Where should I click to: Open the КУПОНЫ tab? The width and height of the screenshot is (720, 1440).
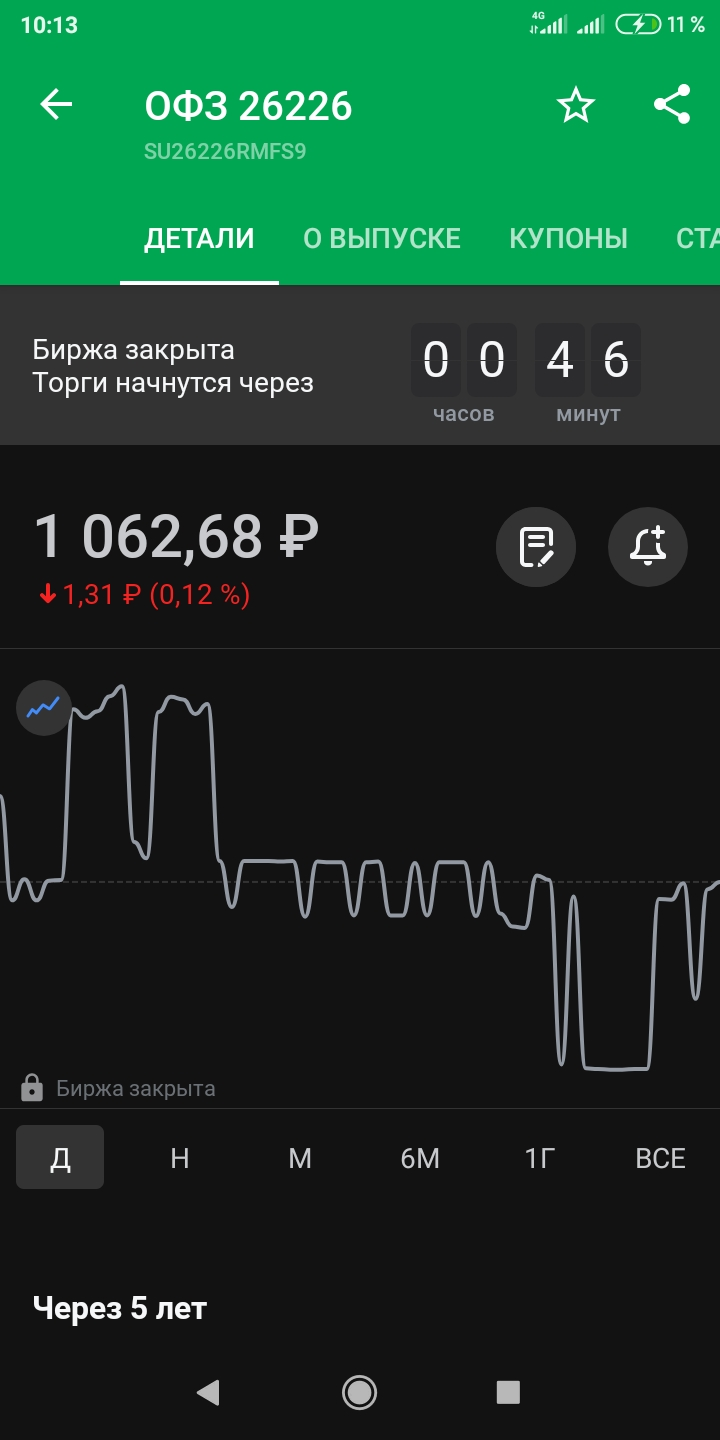click(568, 238)
